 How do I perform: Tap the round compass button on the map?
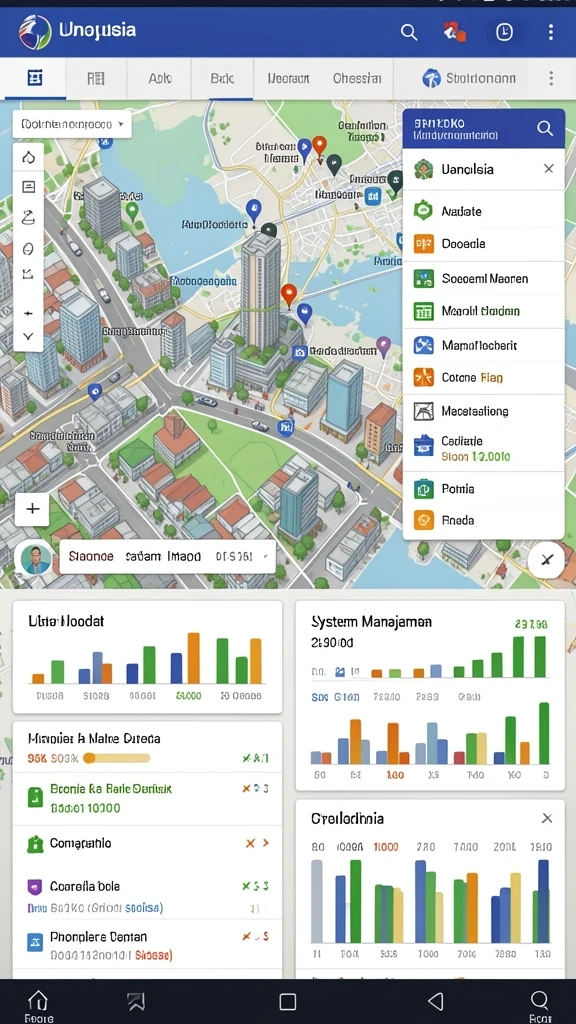[x=547, y=560]
